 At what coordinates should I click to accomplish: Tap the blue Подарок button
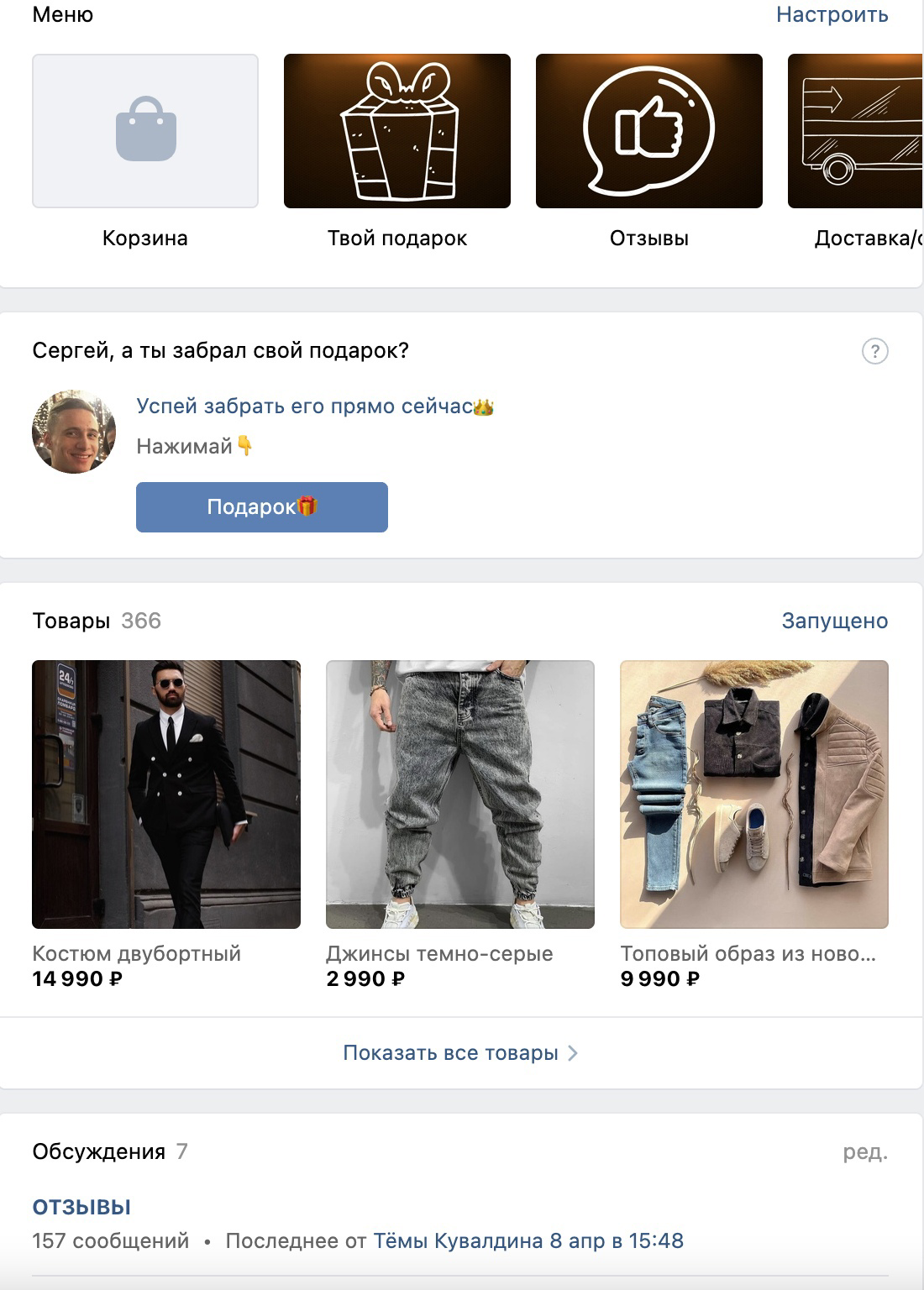pyautogui.click(x=262, y=507)
